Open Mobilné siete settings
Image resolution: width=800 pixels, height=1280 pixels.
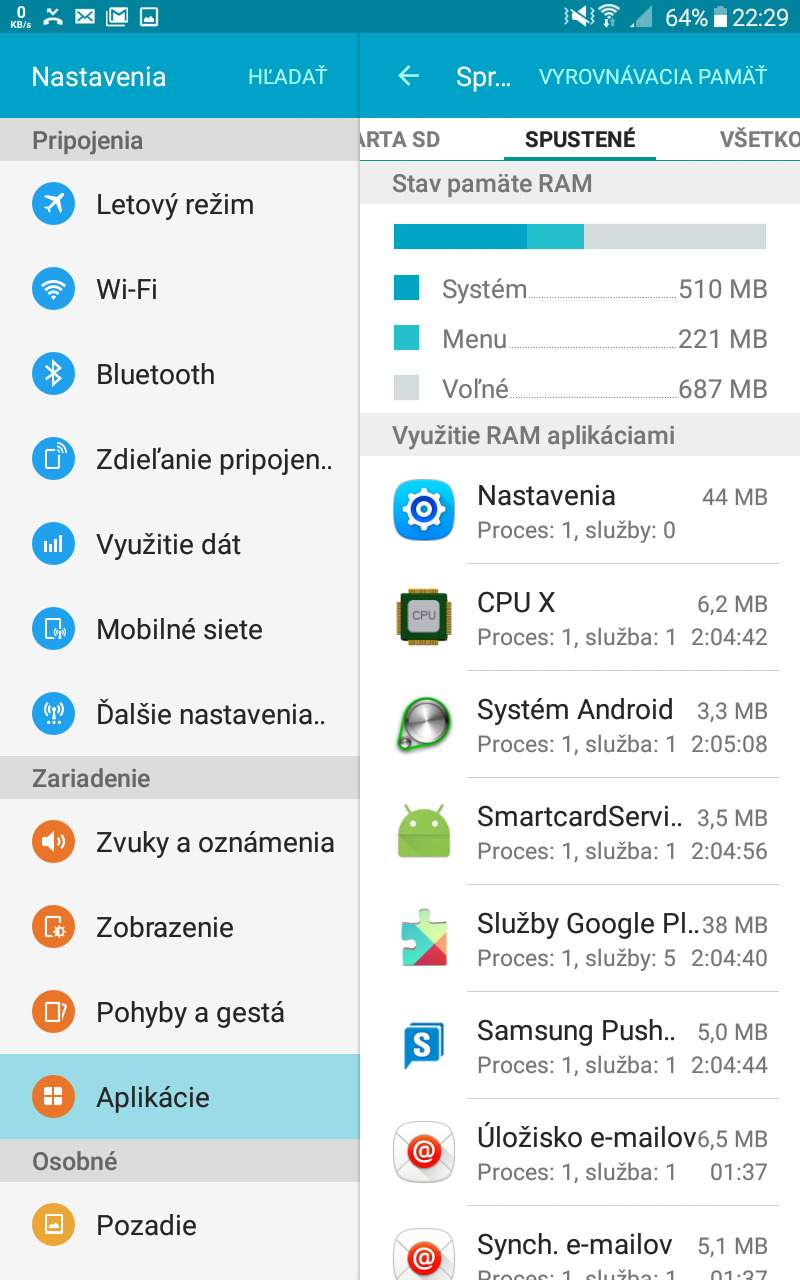pyautogui.click(x=179, y=629)
